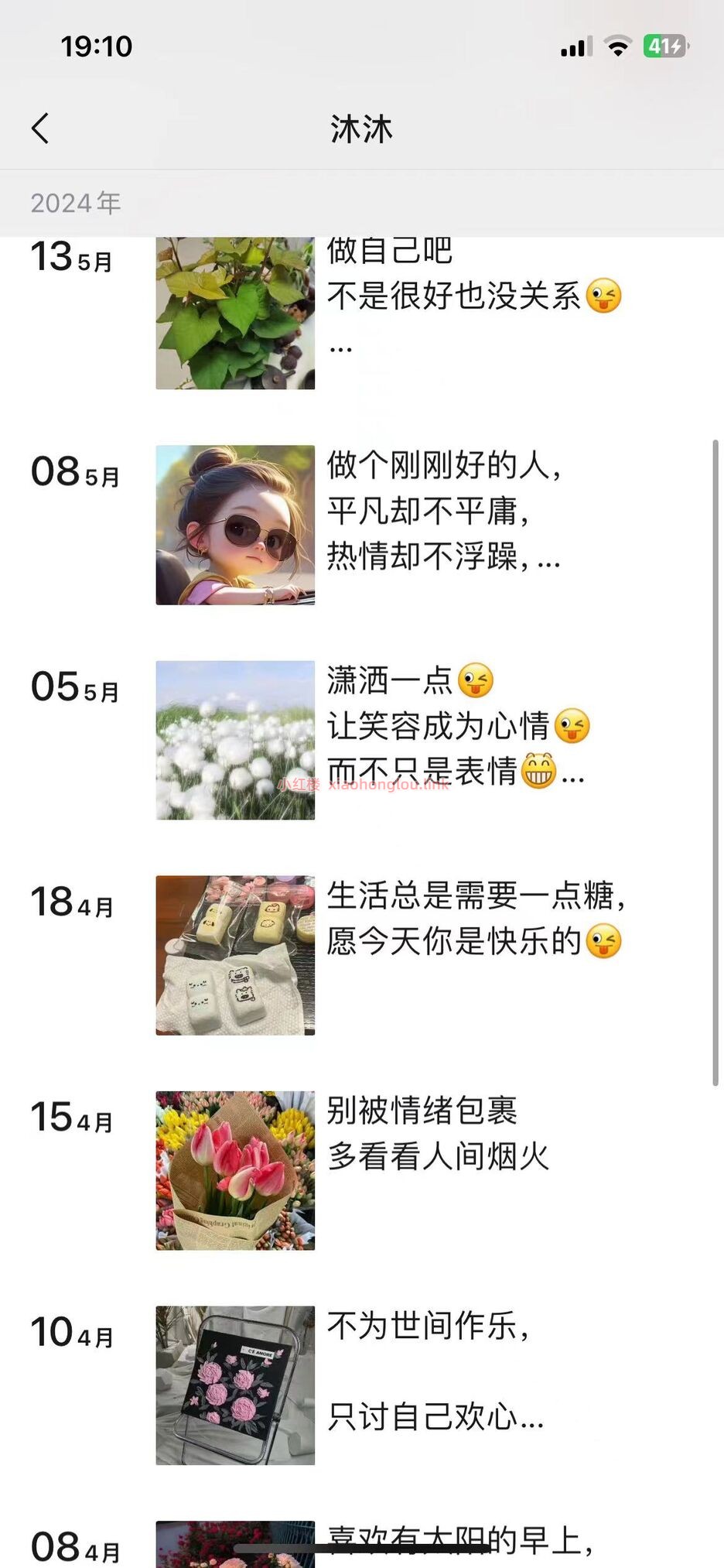View the 05 May white flowers post
Screen dimensions: 724x1568
pos(235,740)
